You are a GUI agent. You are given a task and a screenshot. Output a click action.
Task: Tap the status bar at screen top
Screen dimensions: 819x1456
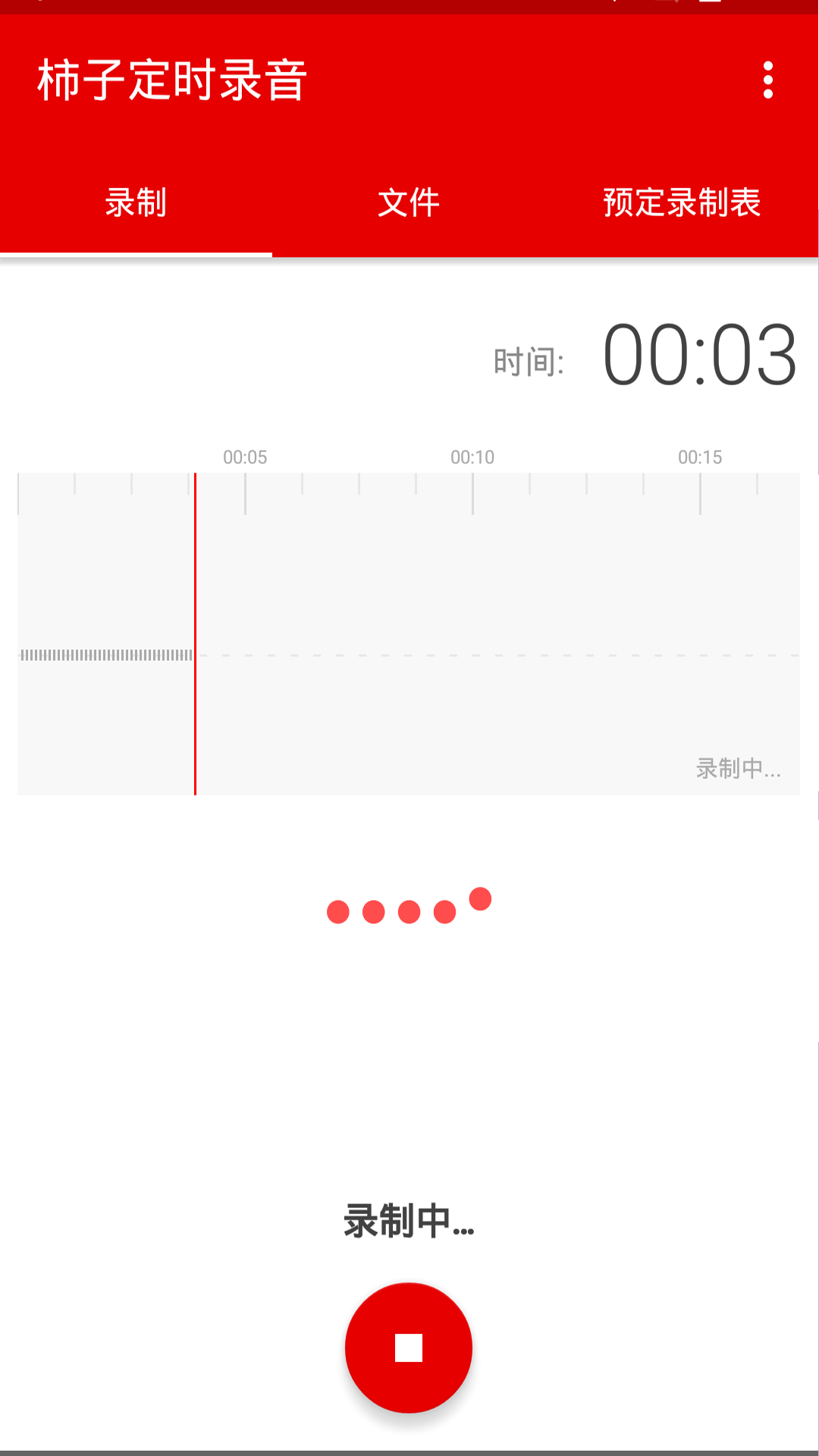(x=409, y=9)
